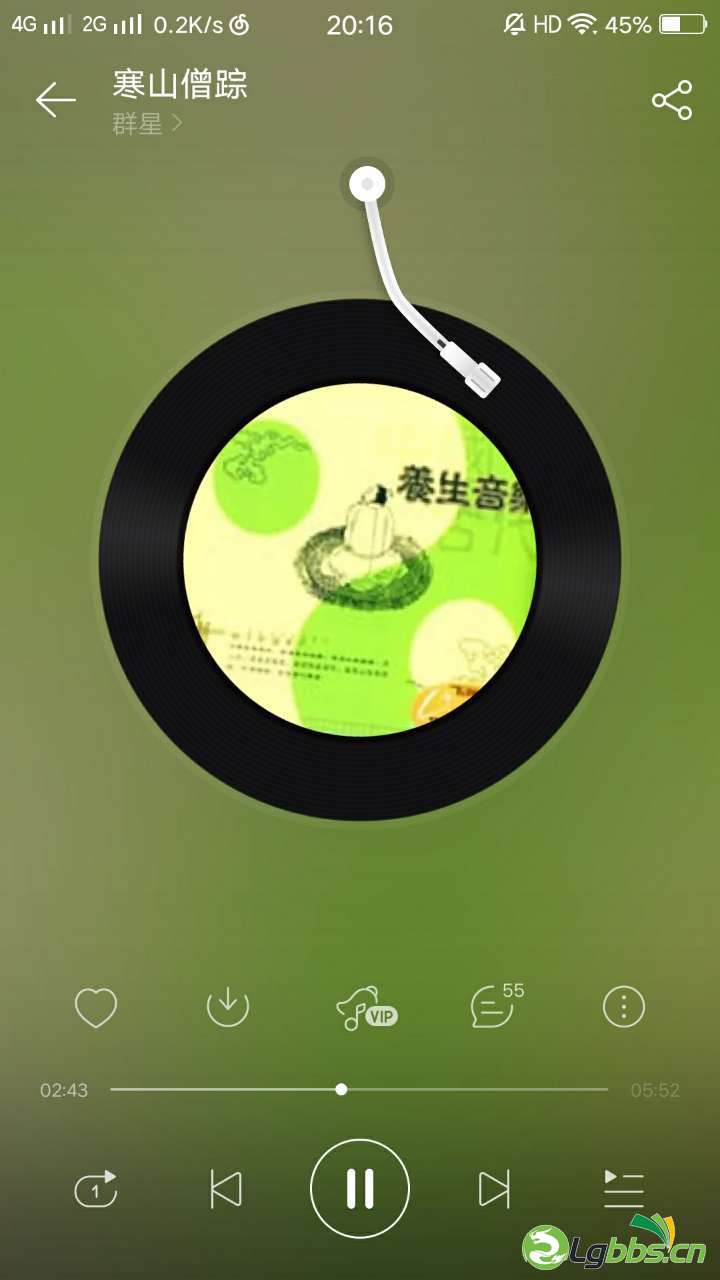Open the three-dot more options menu

pyautogui.click(x=624, y=1007)
